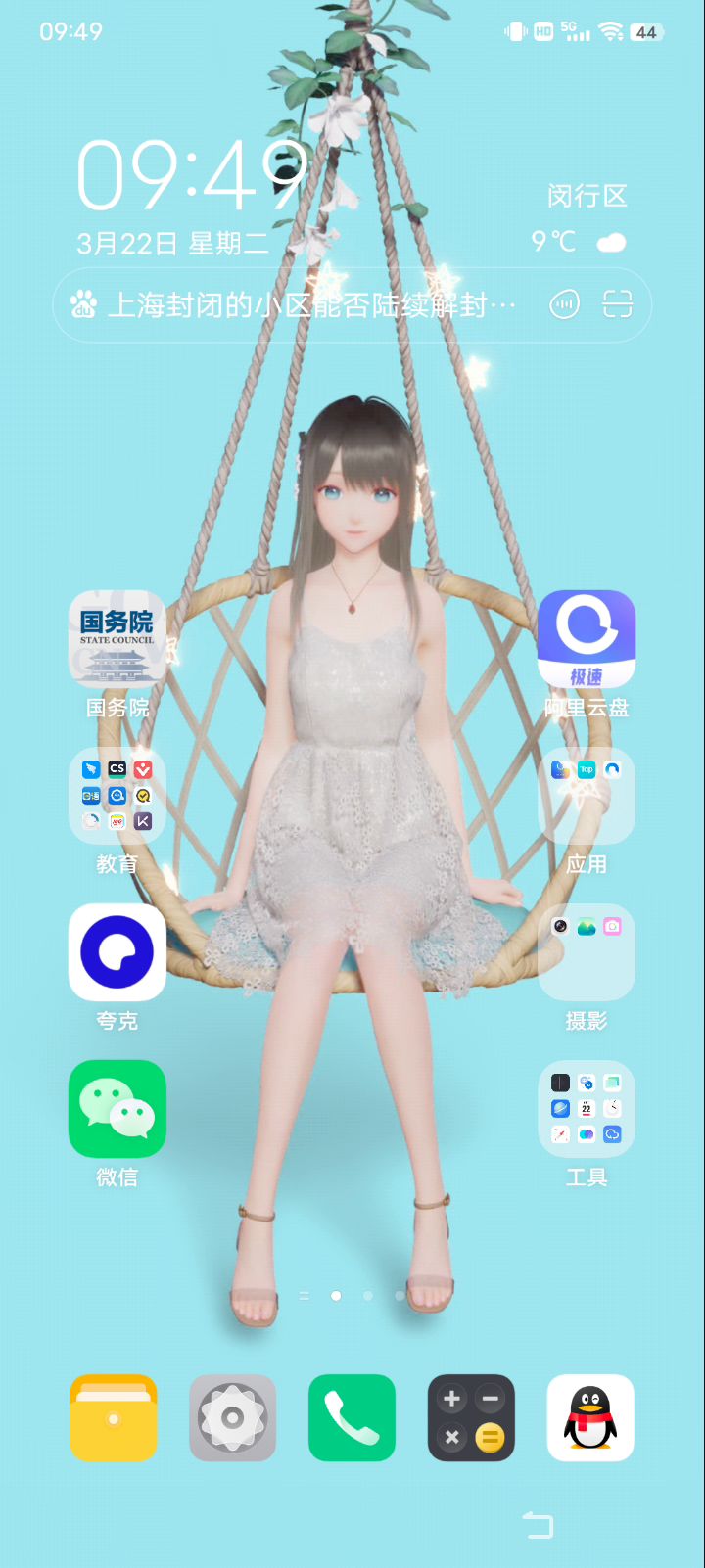The width and height of the screenshot is (705, 1568).
Task: Open Settings from the dock
Action: tap(232, 1417)
